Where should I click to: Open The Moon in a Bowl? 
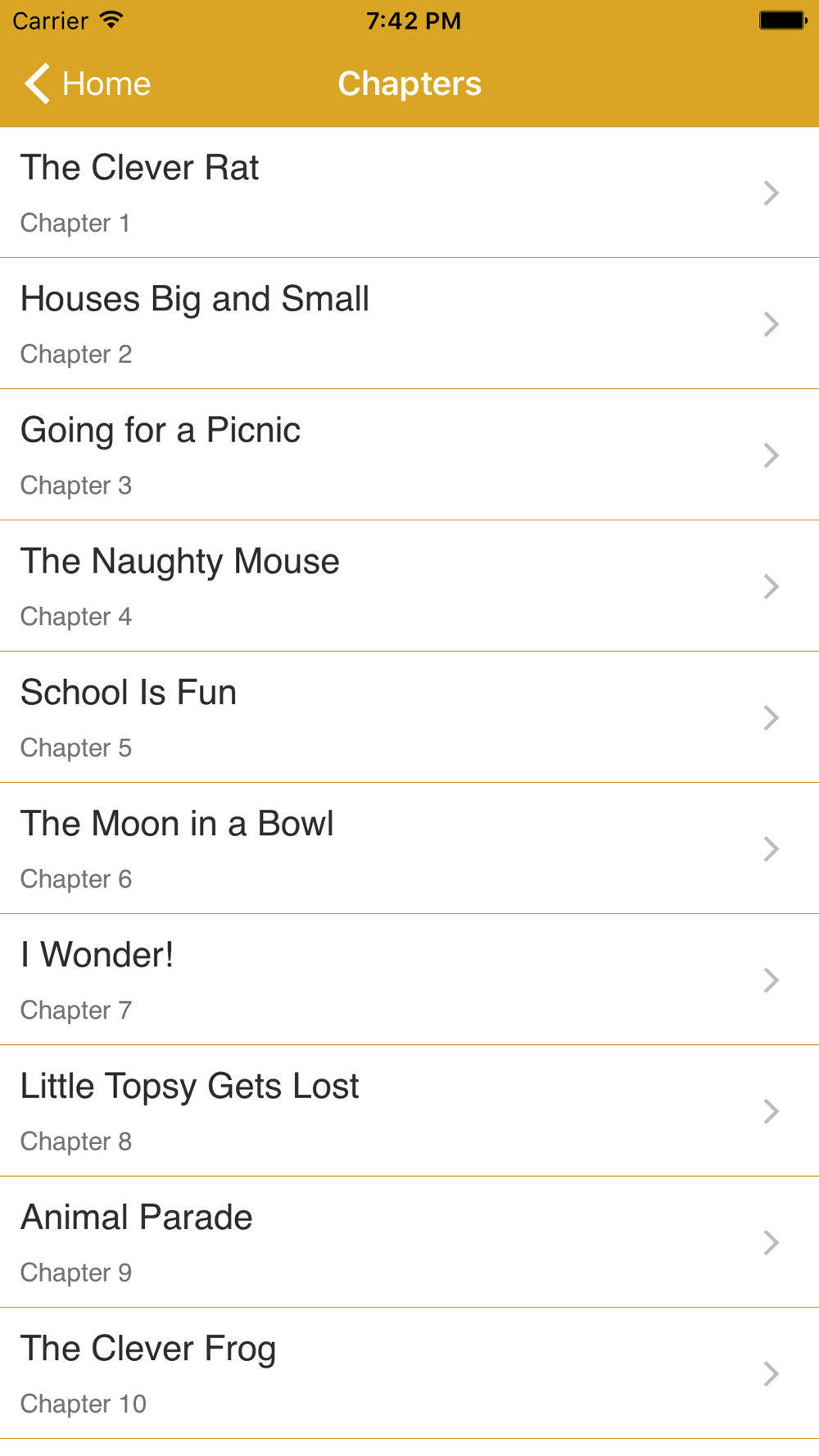pyautogui.click(x=409, y=848)
